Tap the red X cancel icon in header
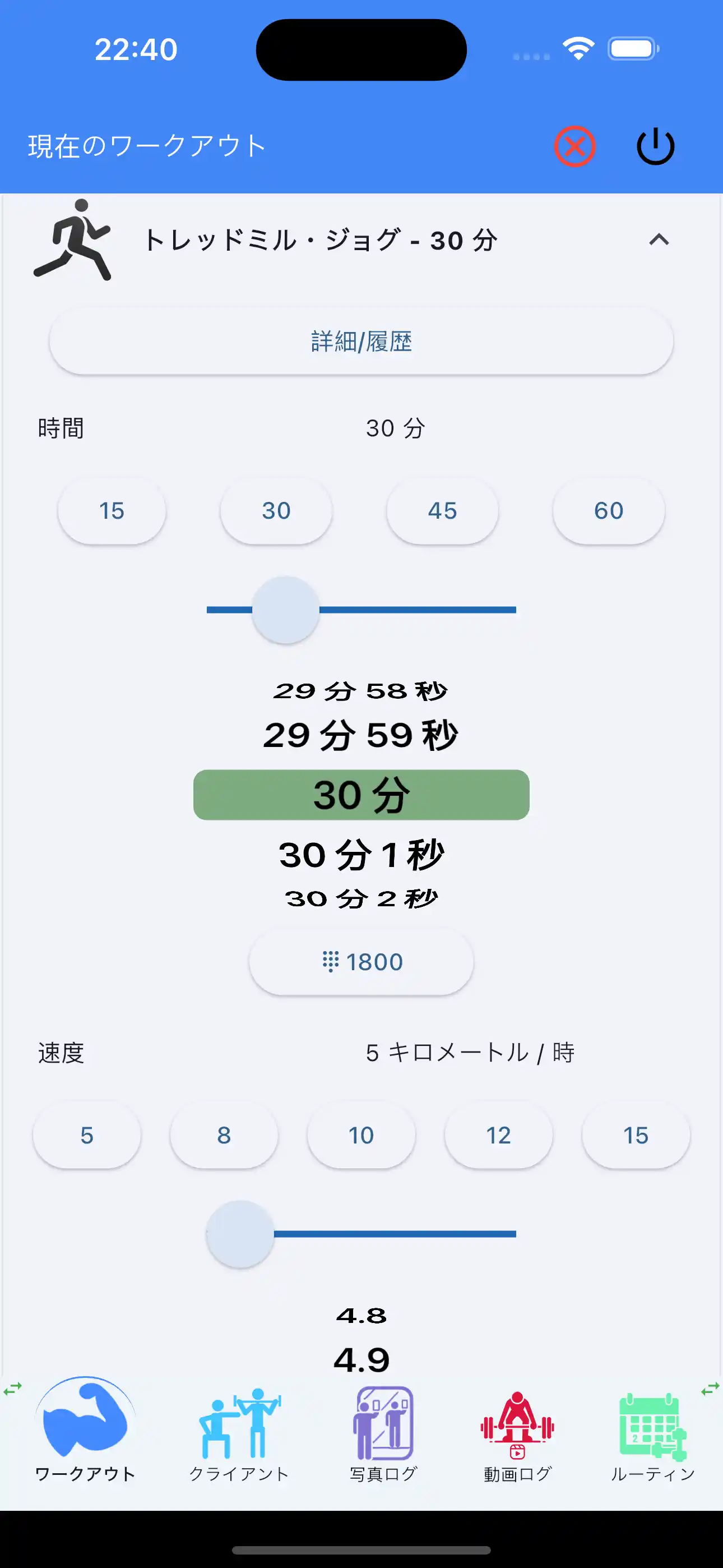 574,145
